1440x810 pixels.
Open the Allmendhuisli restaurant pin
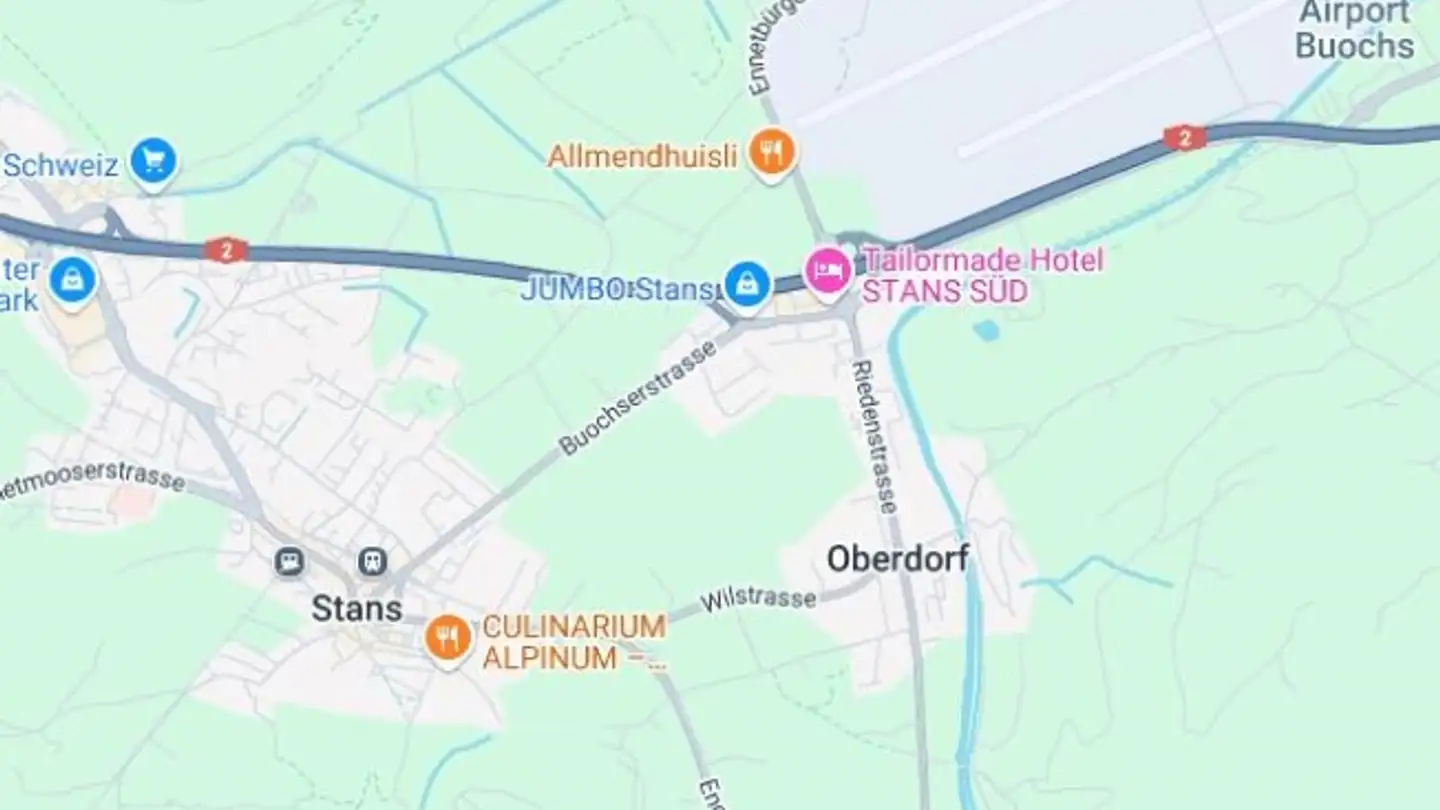click(772, 153)
